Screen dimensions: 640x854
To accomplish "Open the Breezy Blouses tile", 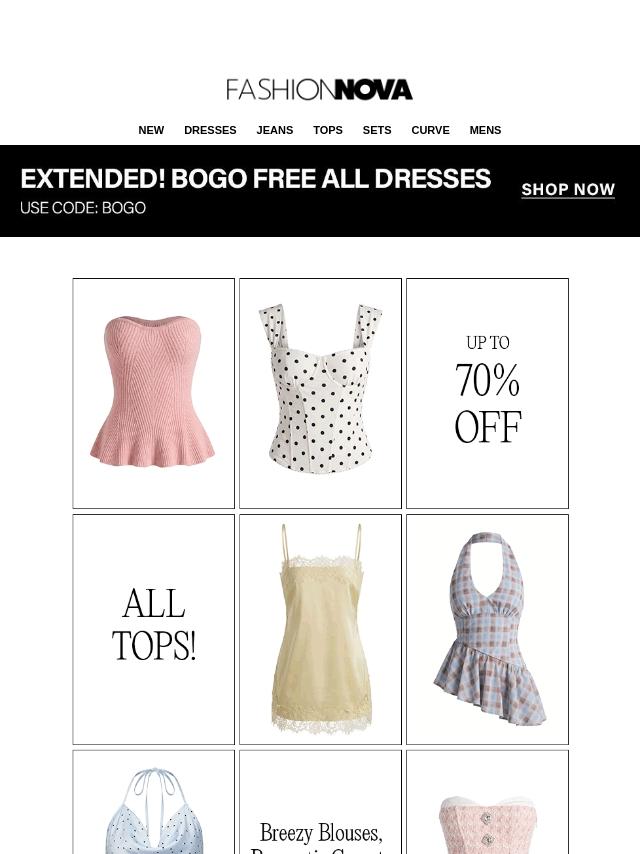I will (320, 803).
